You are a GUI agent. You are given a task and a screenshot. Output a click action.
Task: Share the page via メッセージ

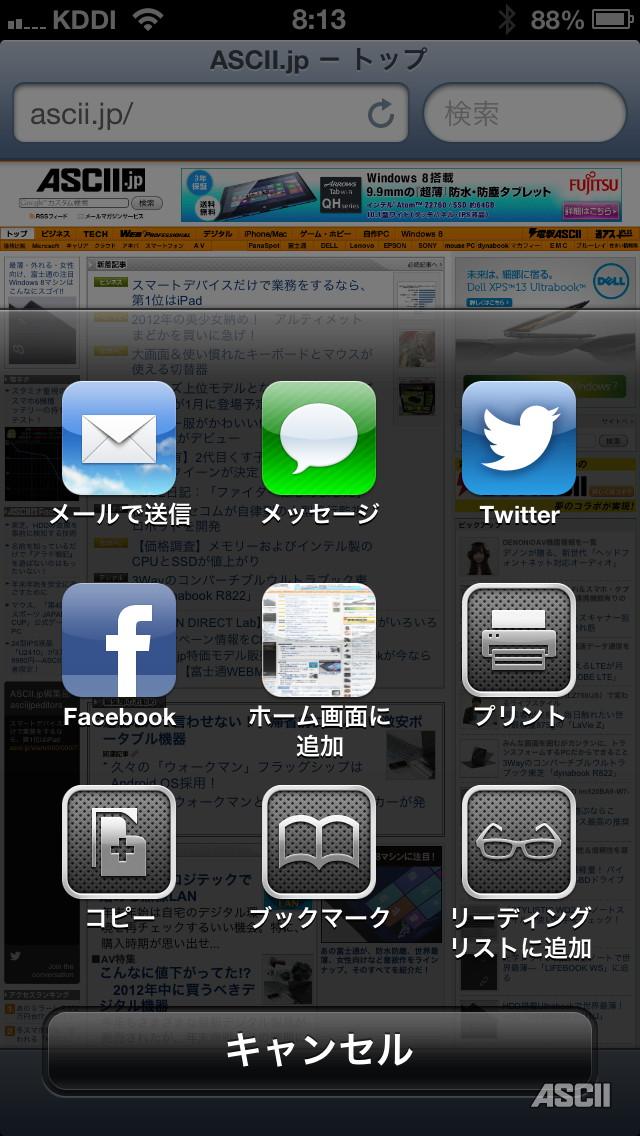tap(319, 438)
